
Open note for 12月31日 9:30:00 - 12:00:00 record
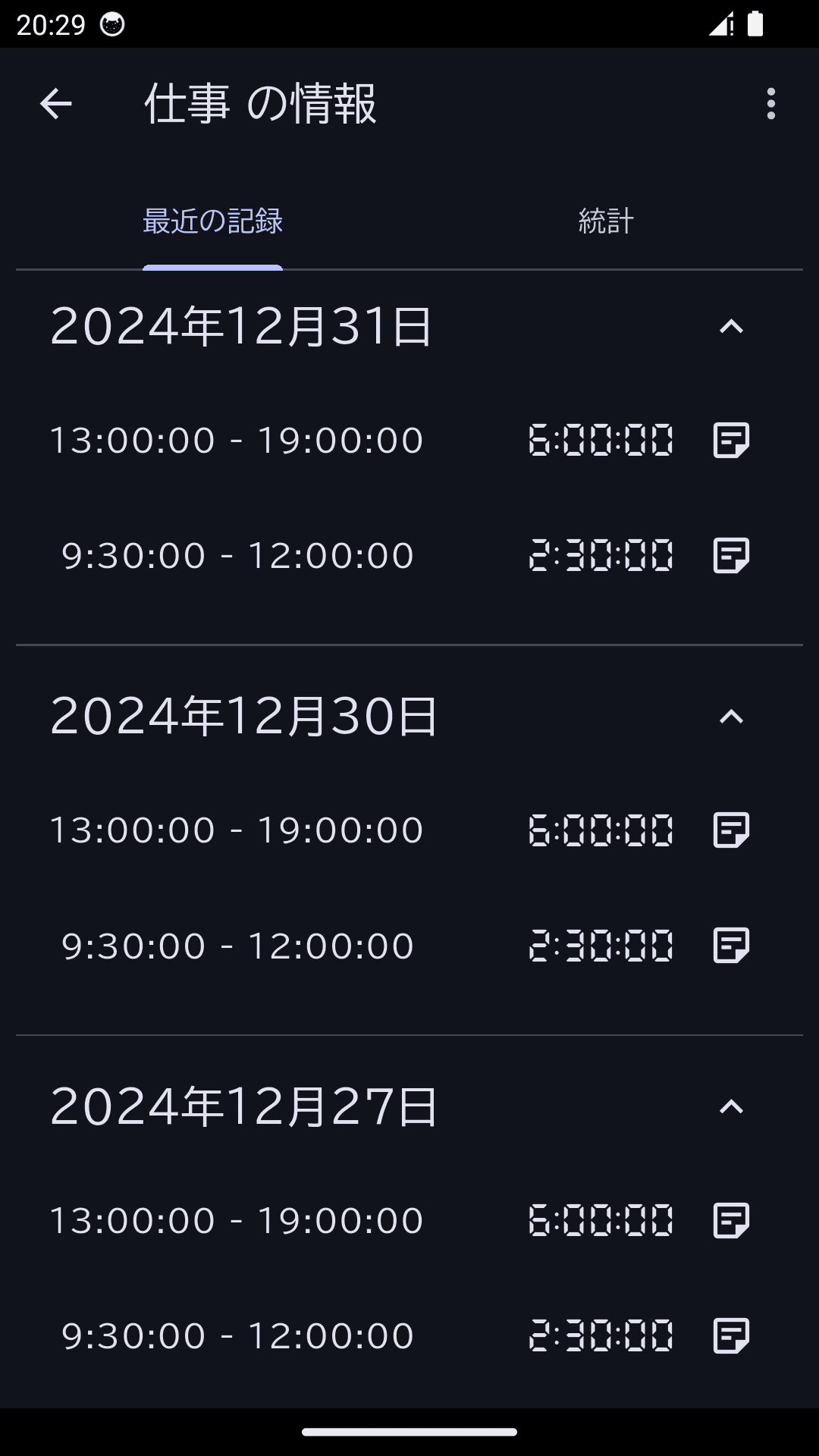(731, 556)
